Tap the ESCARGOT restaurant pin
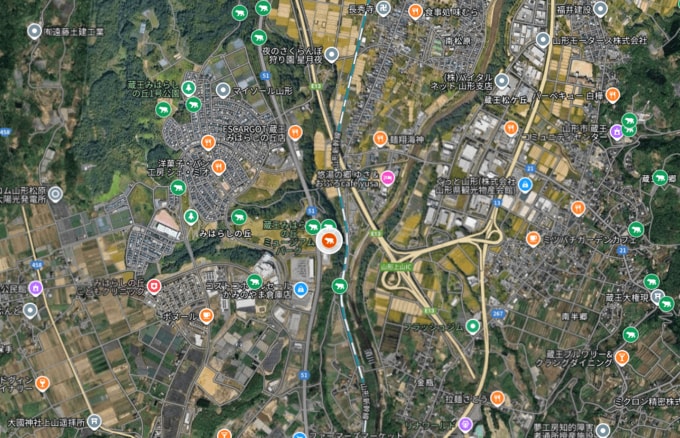680x438 pixels. tap(294, 132)
